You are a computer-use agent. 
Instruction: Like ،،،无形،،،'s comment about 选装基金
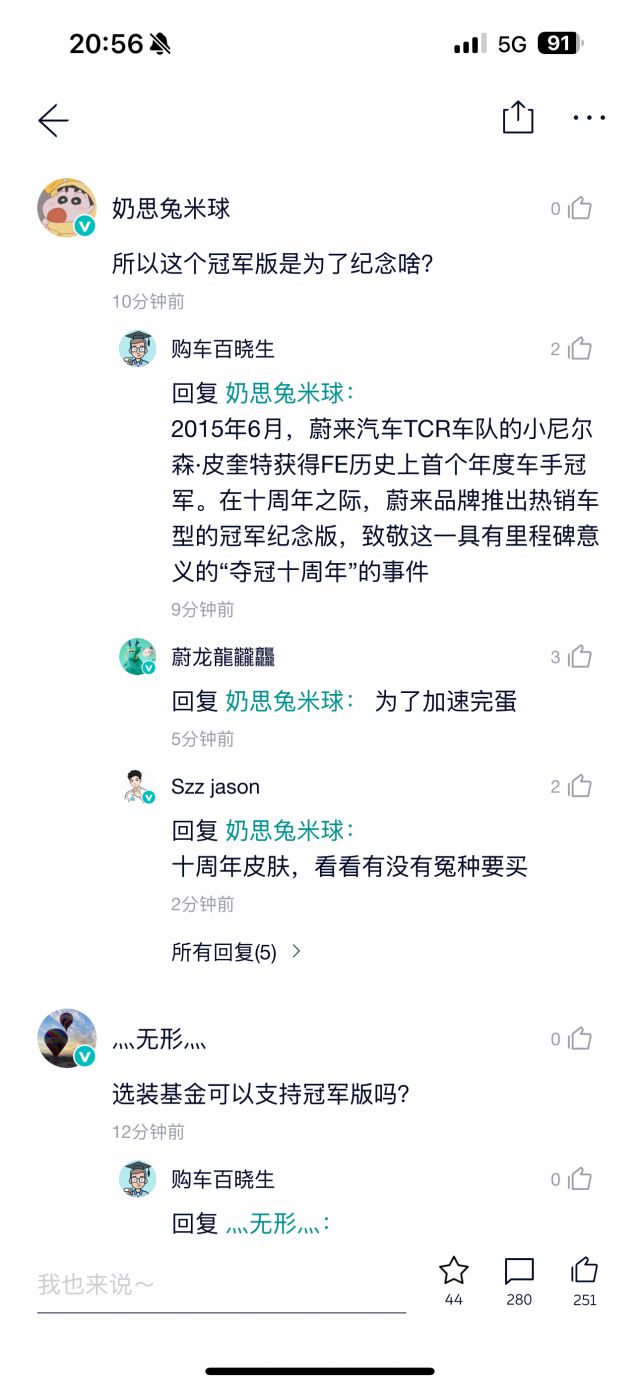coord(580,1039)
